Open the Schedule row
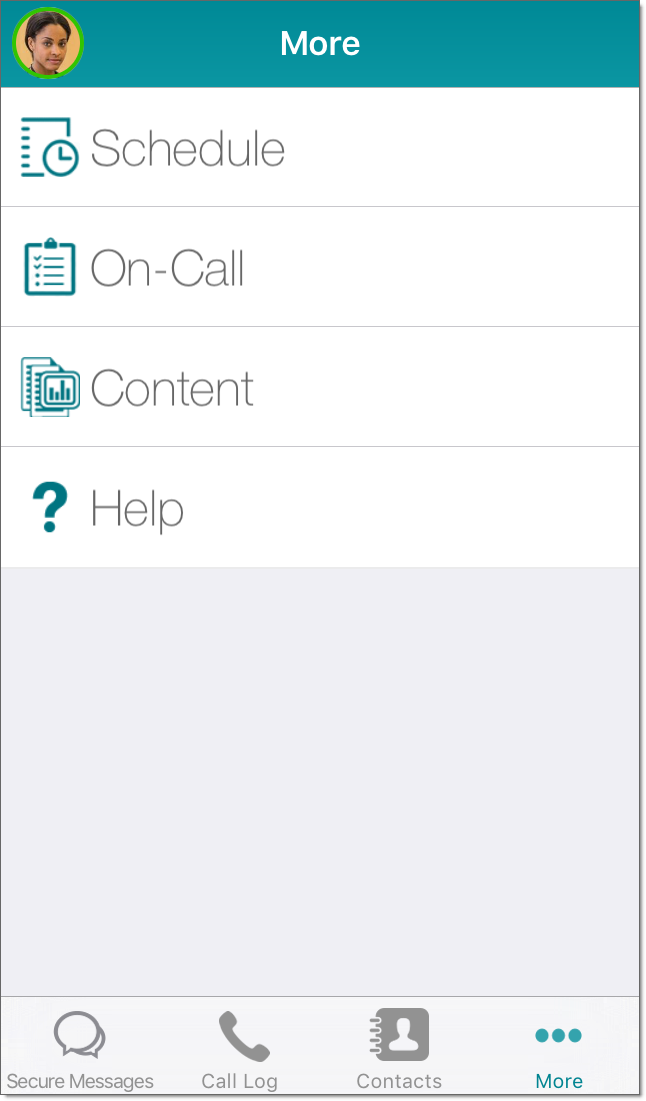Viewport: 646px width, 1101px height. pyautogui.click(x=187, y=148)
